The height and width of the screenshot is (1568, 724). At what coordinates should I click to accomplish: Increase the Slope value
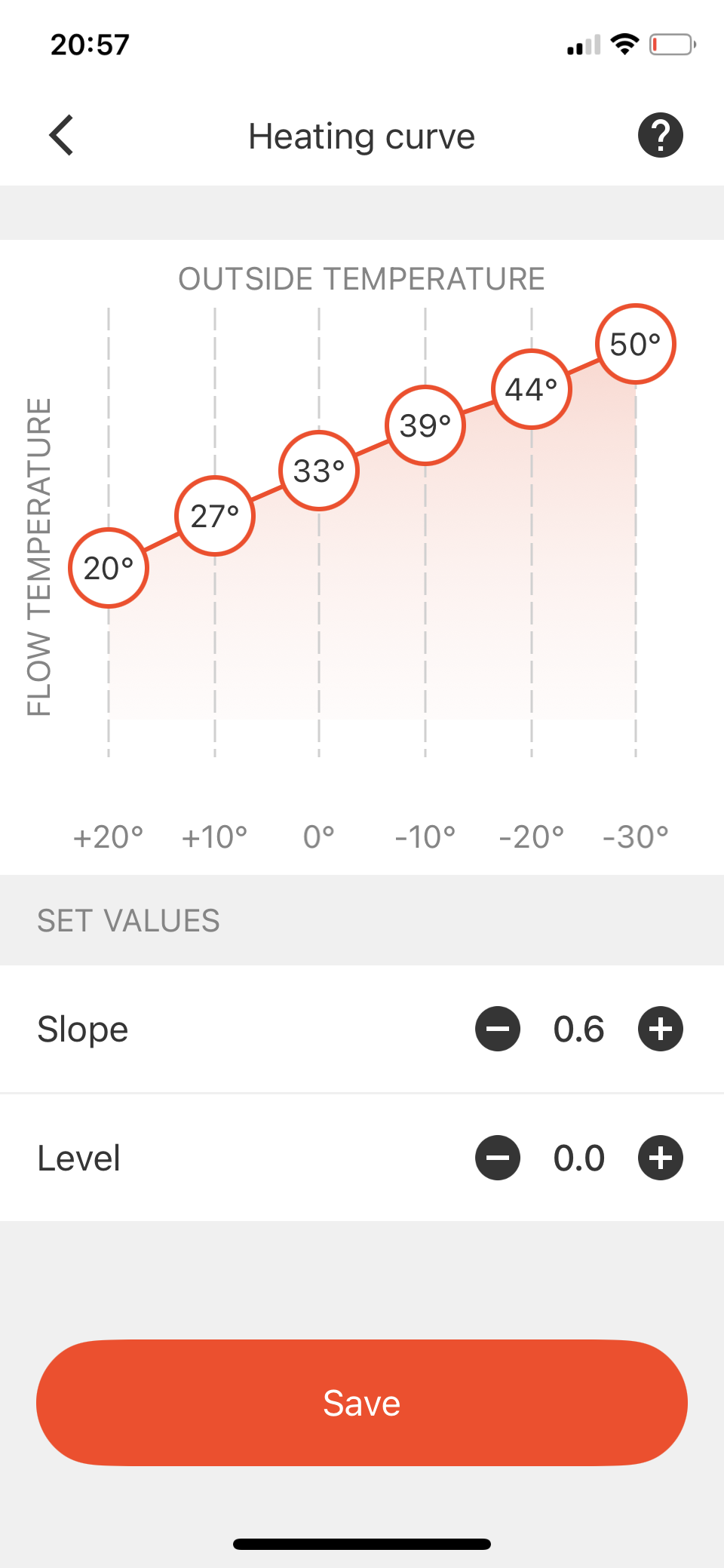tap(661, 1029)
